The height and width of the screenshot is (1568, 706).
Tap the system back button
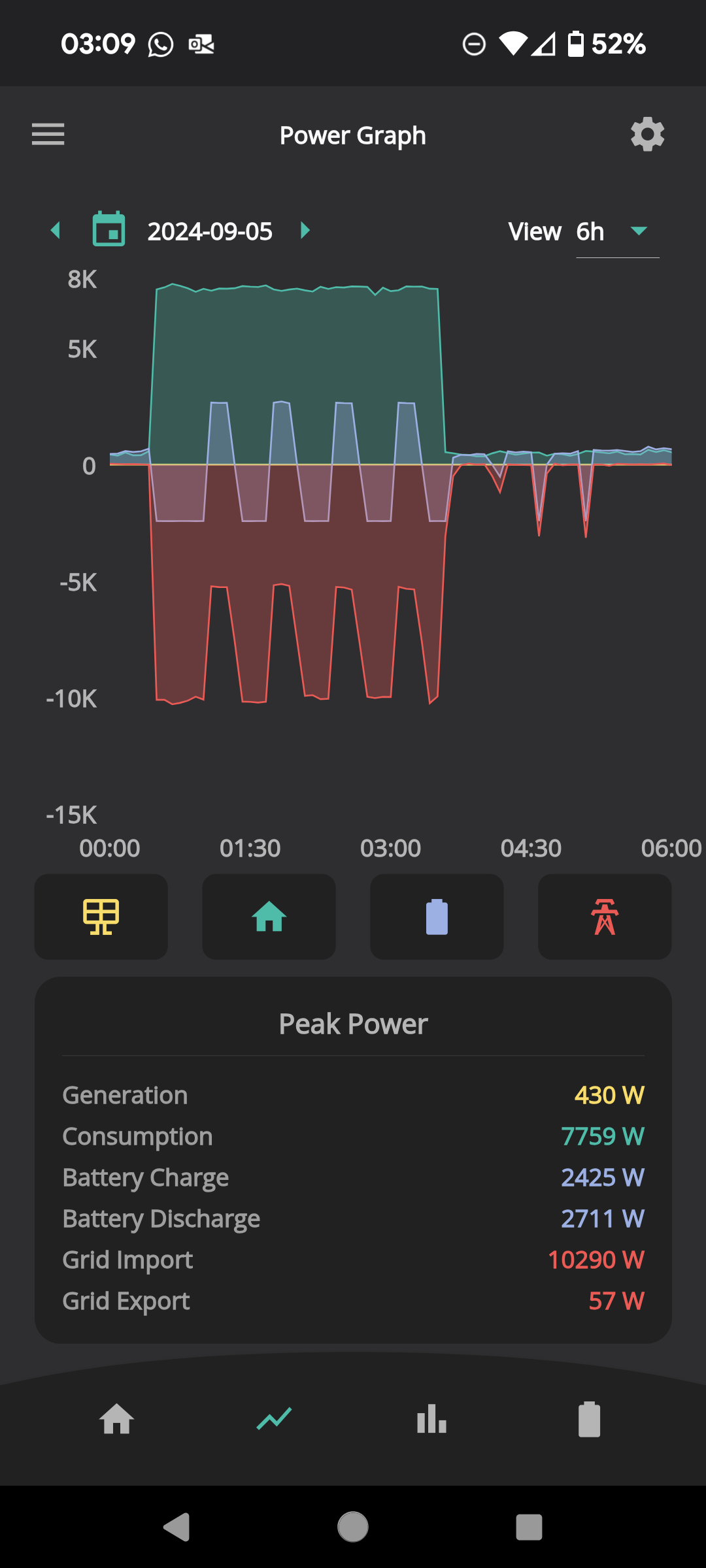176,1527
